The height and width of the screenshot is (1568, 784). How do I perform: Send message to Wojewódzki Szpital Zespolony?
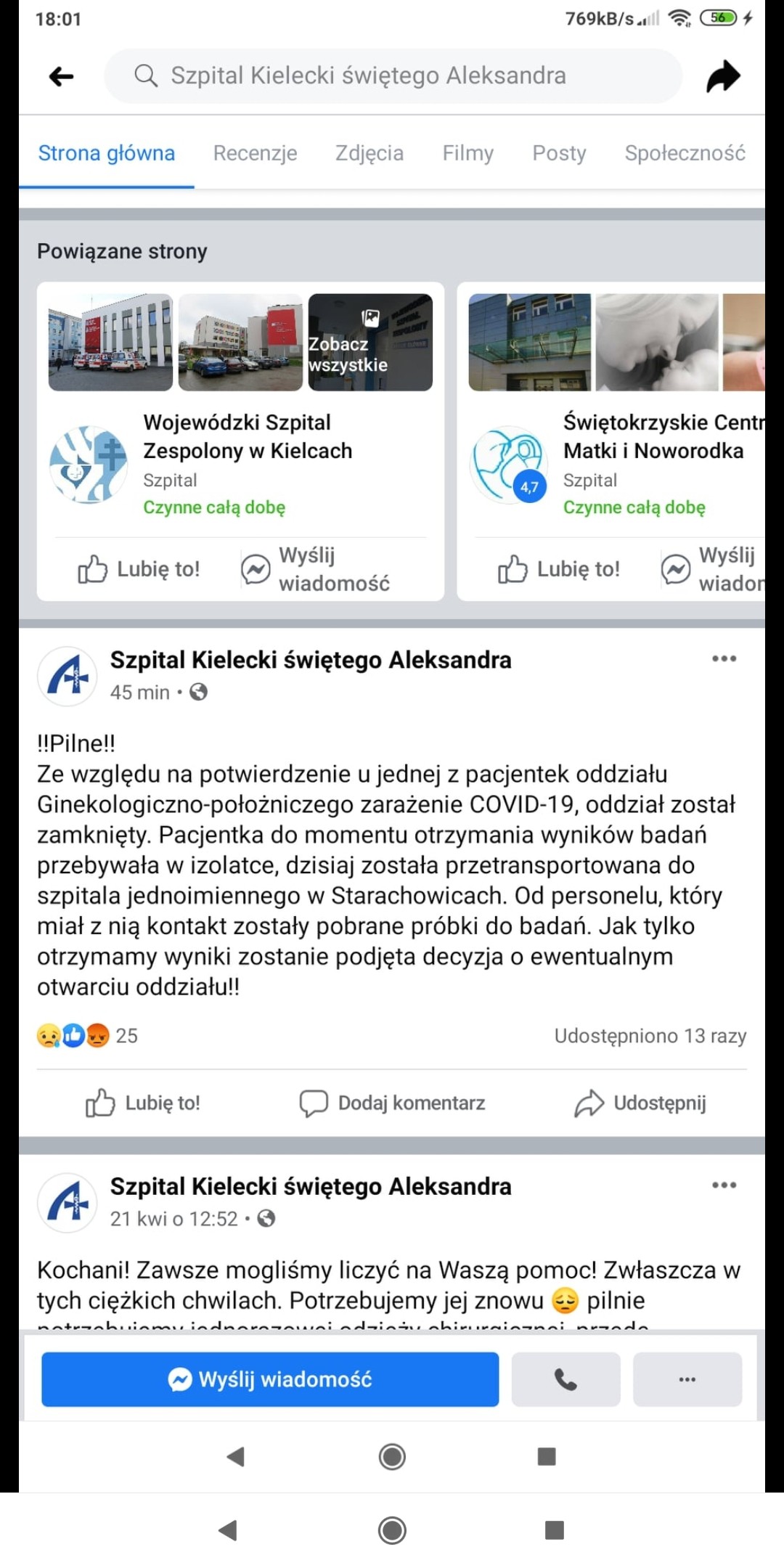click(x=316, y=569)
